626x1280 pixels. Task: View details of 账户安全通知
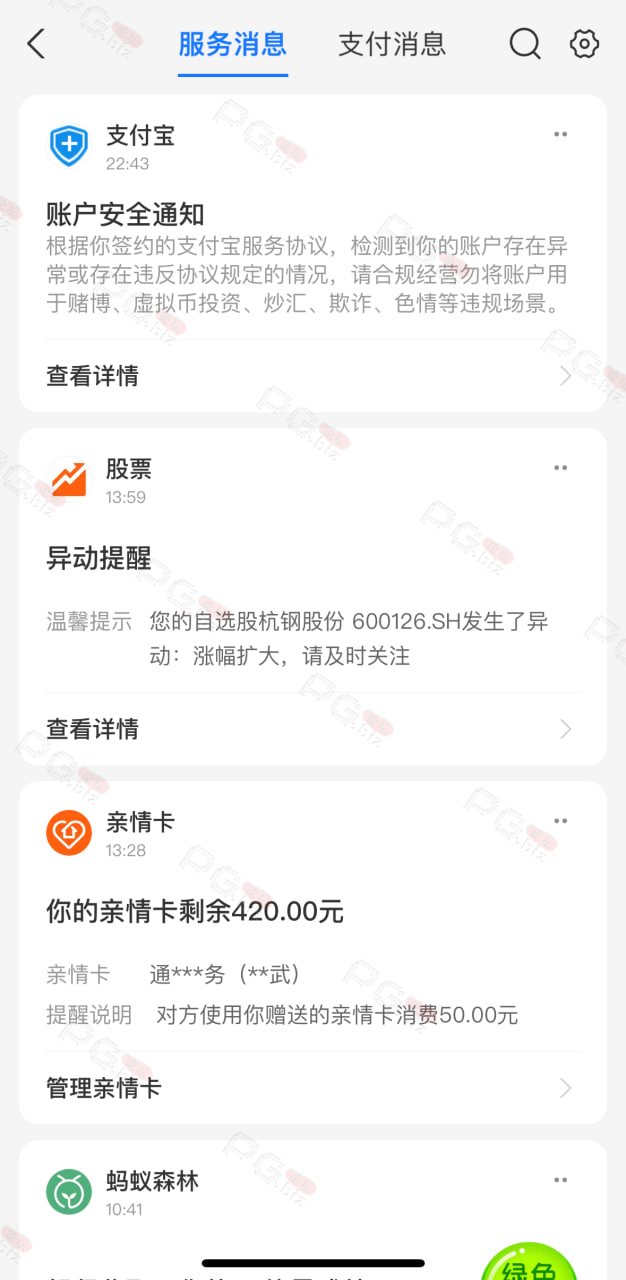coord(313,376)
